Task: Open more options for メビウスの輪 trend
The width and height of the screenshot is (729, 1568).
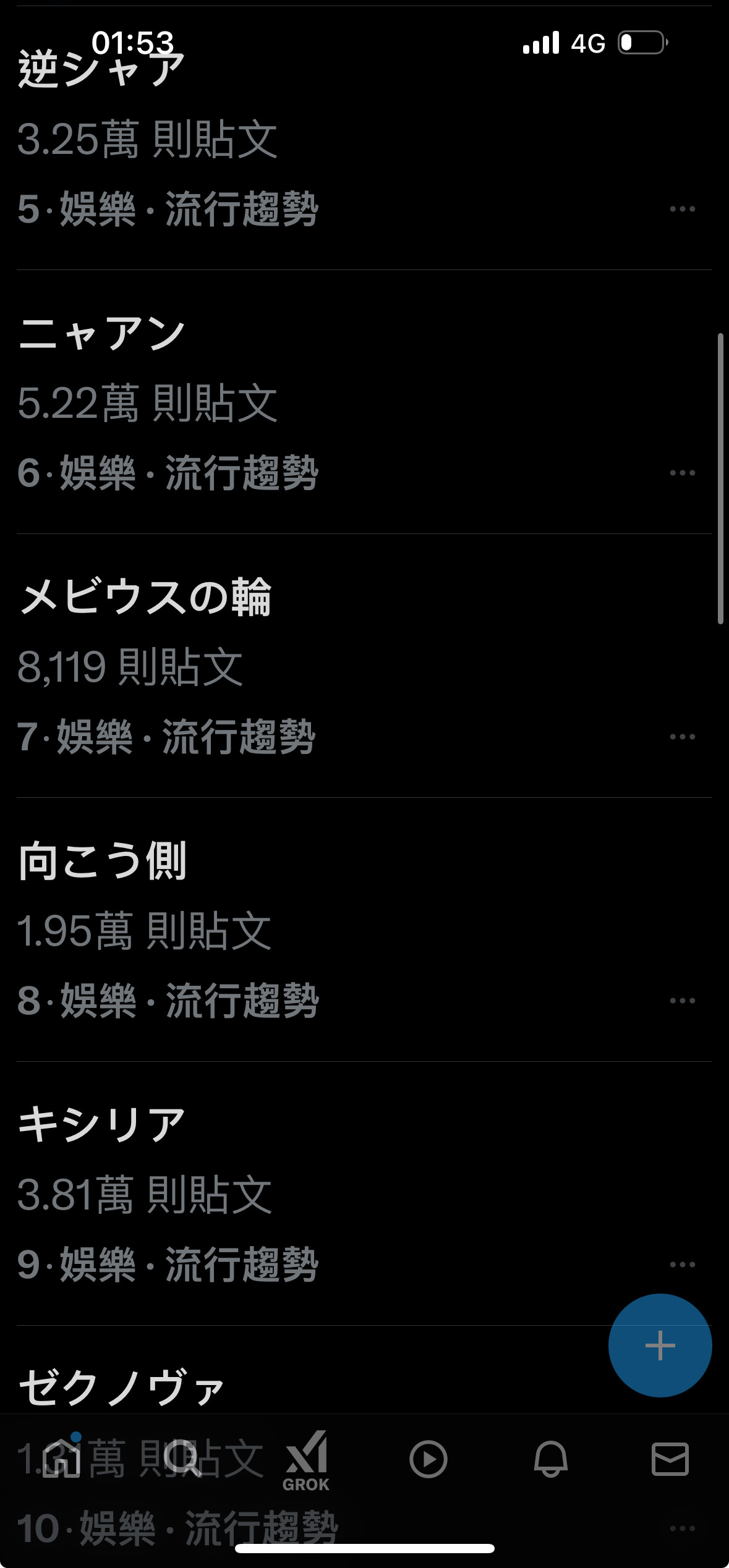Action: (x=682, y=737)
